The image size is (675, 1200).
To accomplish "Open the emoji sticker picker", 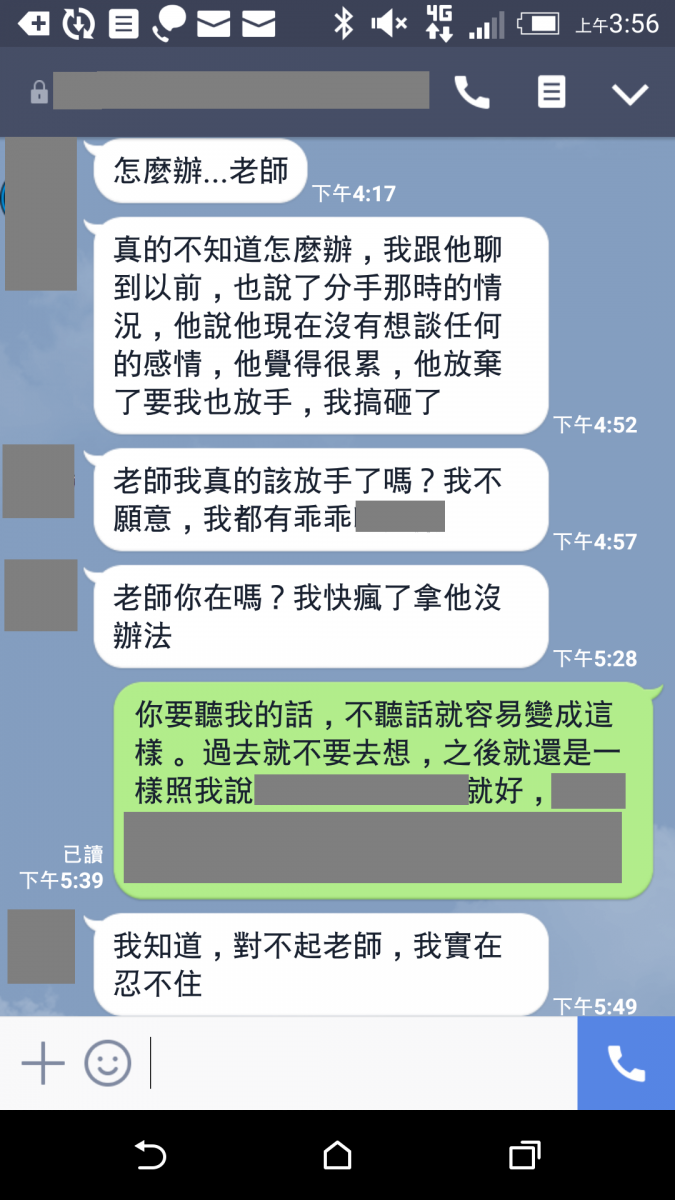I will [x=107, y=1062].
